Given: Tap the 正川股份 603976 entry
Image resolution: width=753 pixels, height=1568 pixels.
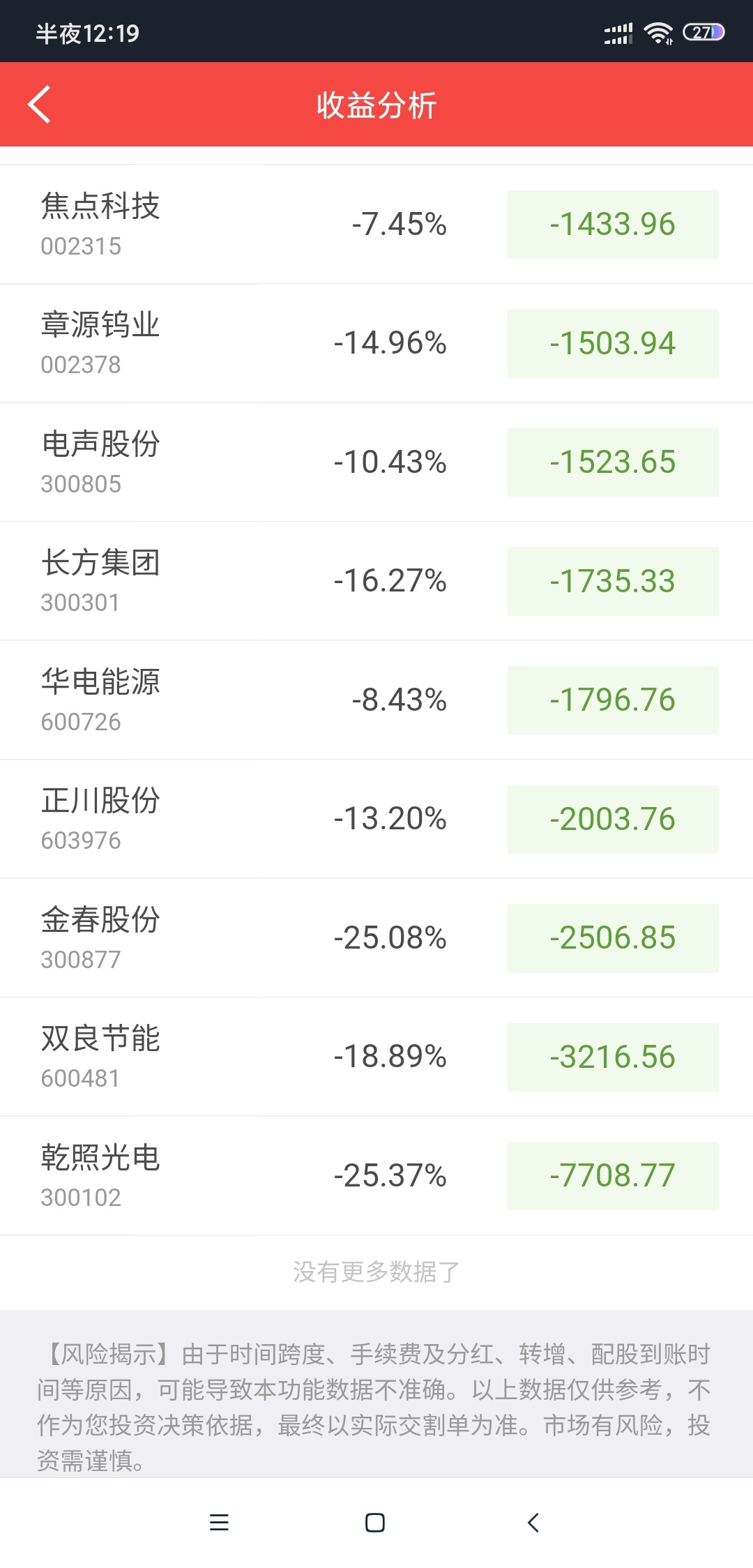Looking at the screenshot, I should tap(376, 819).
